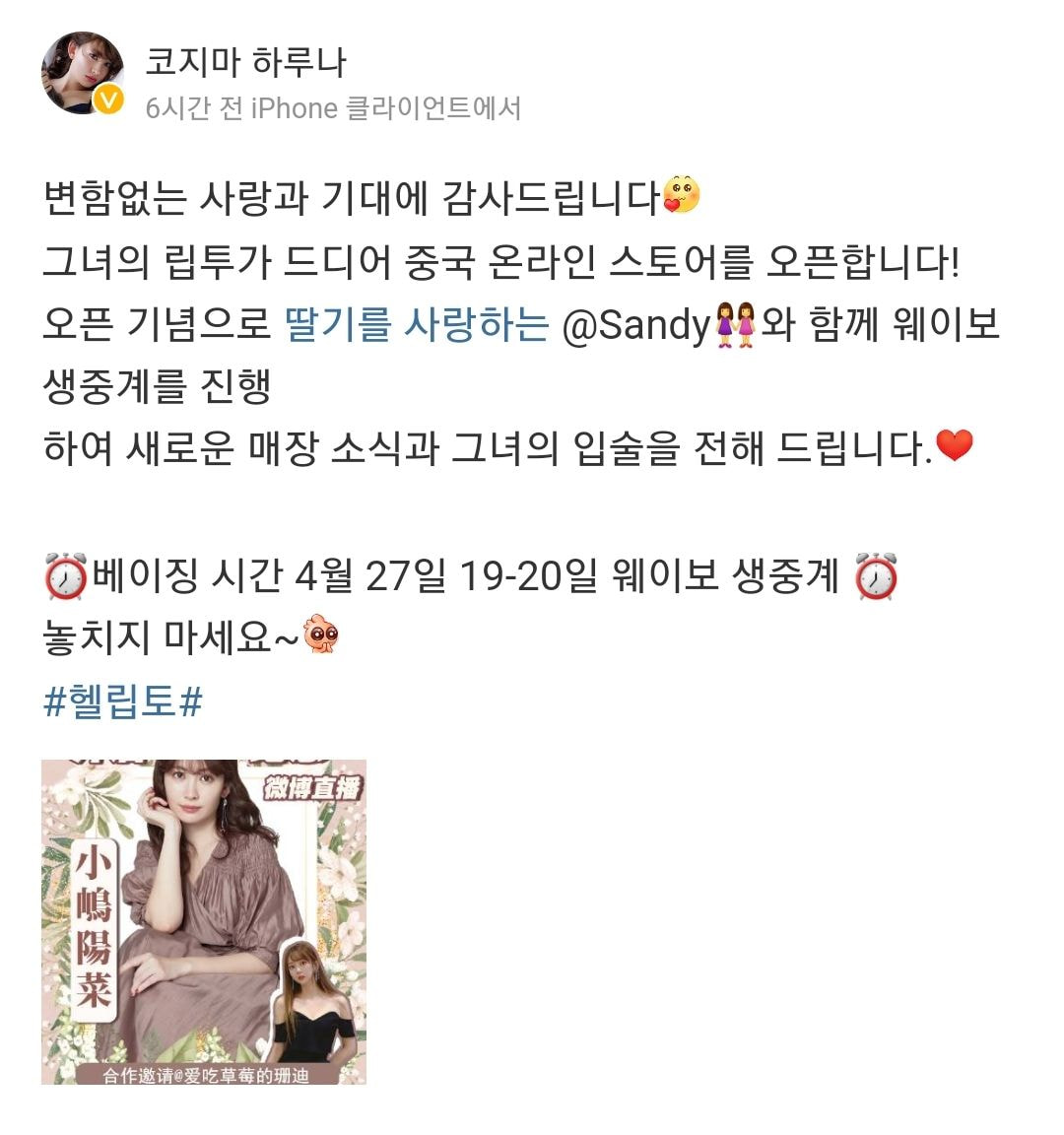This screenshot has width=1064, height=1135.
Task: Open the 코지마 하루나 username
Action: coord(245,61)
